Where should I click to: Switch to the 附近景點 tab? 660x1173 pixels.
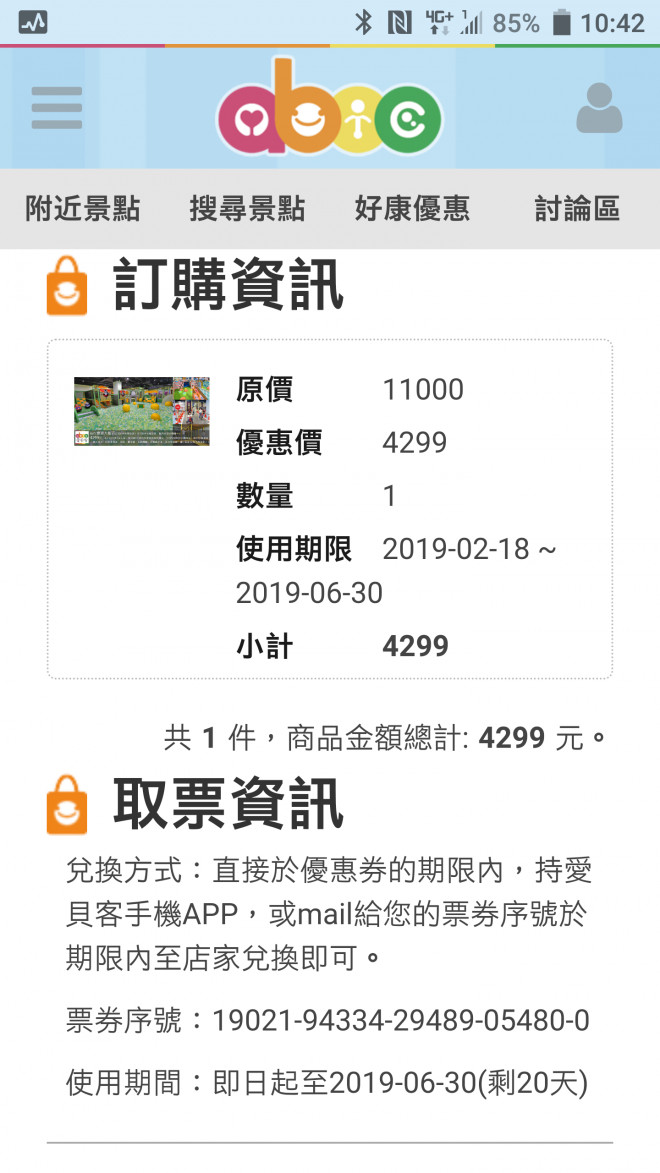[83, 209]
